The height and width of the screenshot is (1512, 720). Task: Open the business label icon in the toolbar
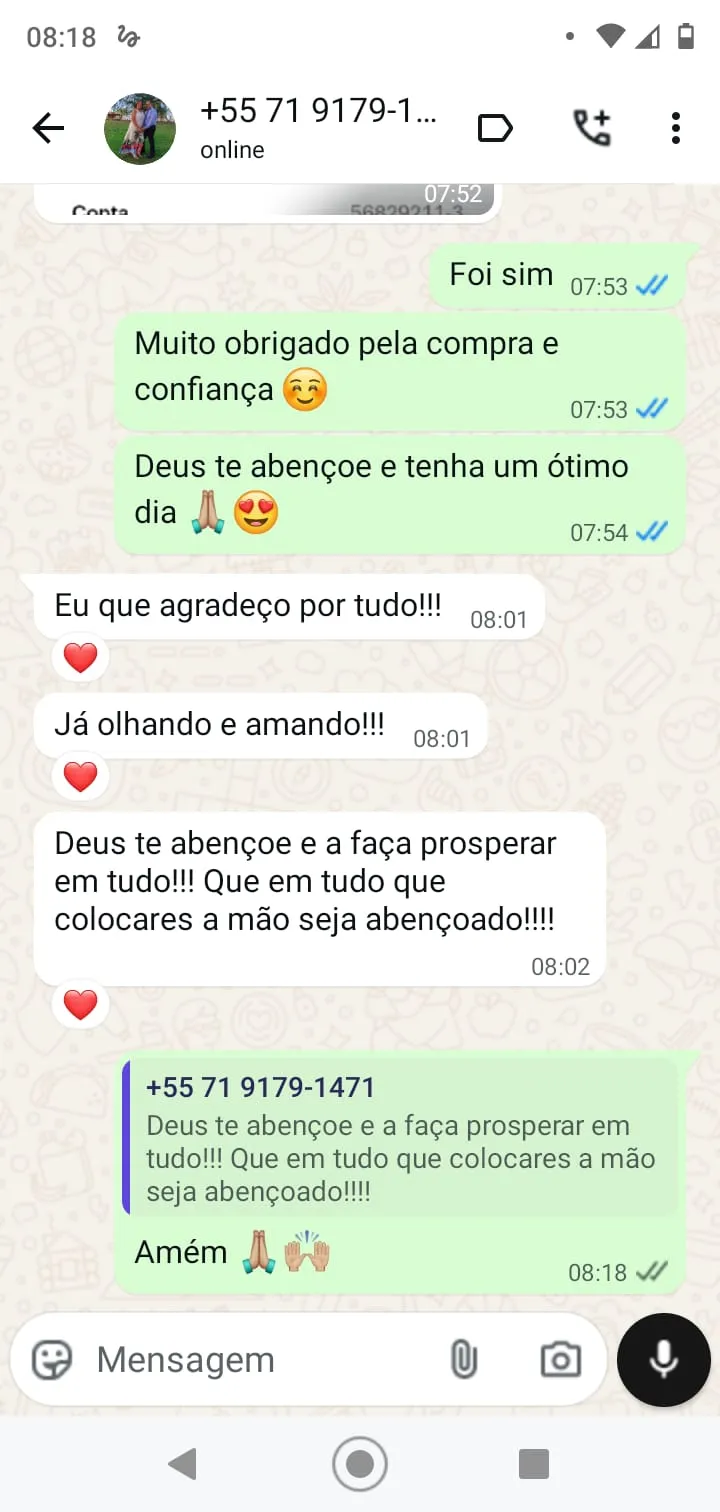coord(495,128)
